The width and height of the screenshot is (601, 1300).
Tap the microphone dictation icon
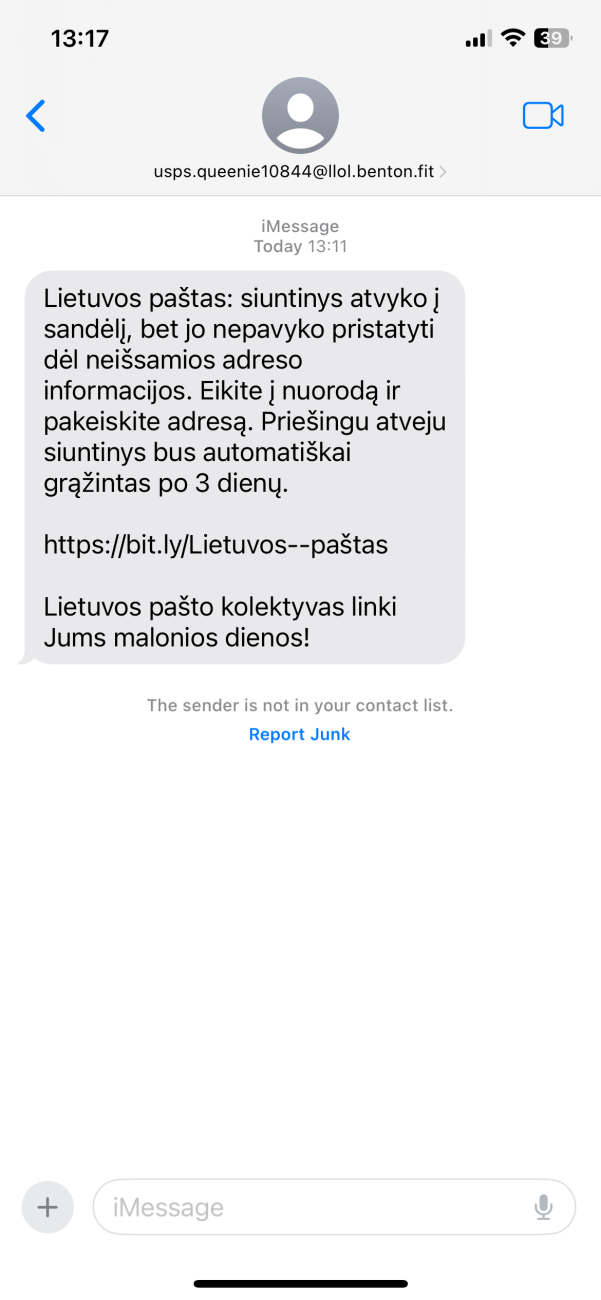543,1208
